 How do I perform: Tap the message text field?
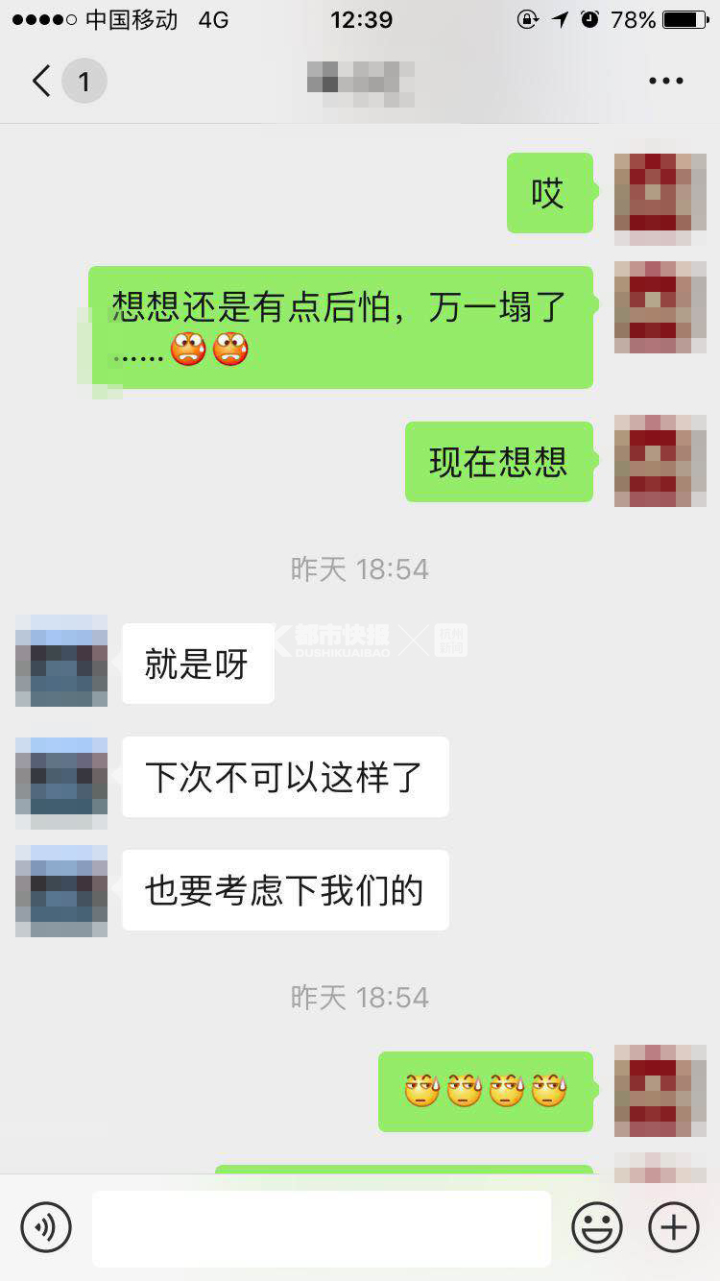321,1228
